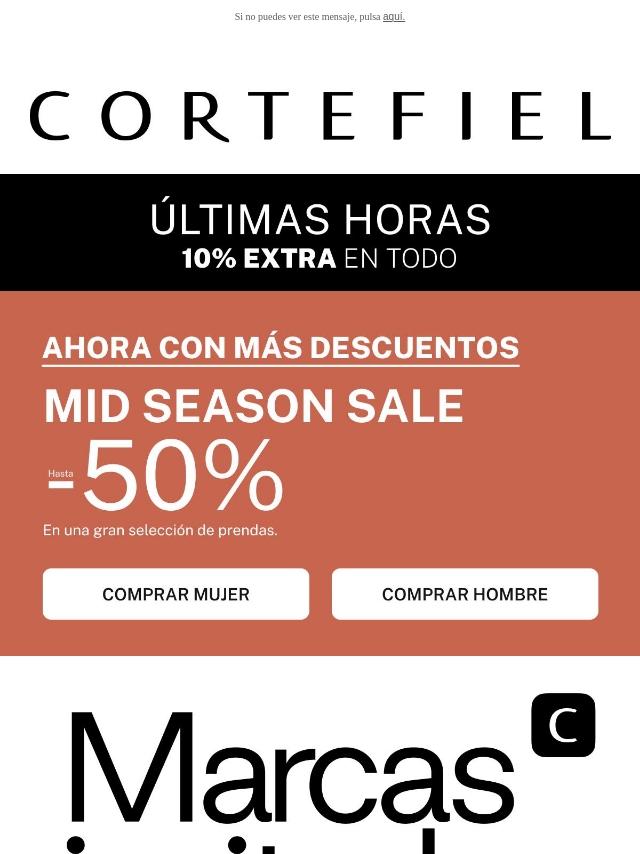The width and height of the screenshot is (640, 854).
Task: Open the Últimas Horas 10% extra banner
Action: pyautogui.click(x=320, y=233)
